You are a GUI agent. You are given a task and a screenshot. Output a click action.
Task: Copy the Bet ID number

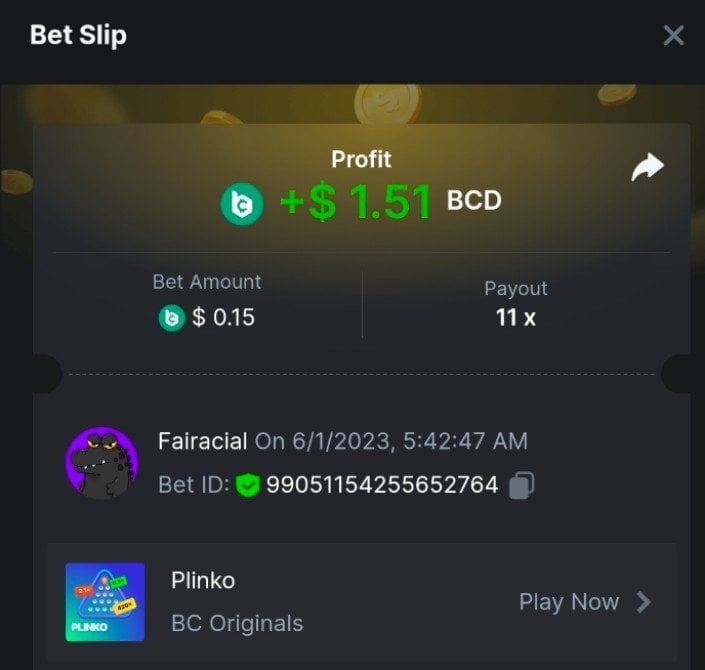[521, 486]
